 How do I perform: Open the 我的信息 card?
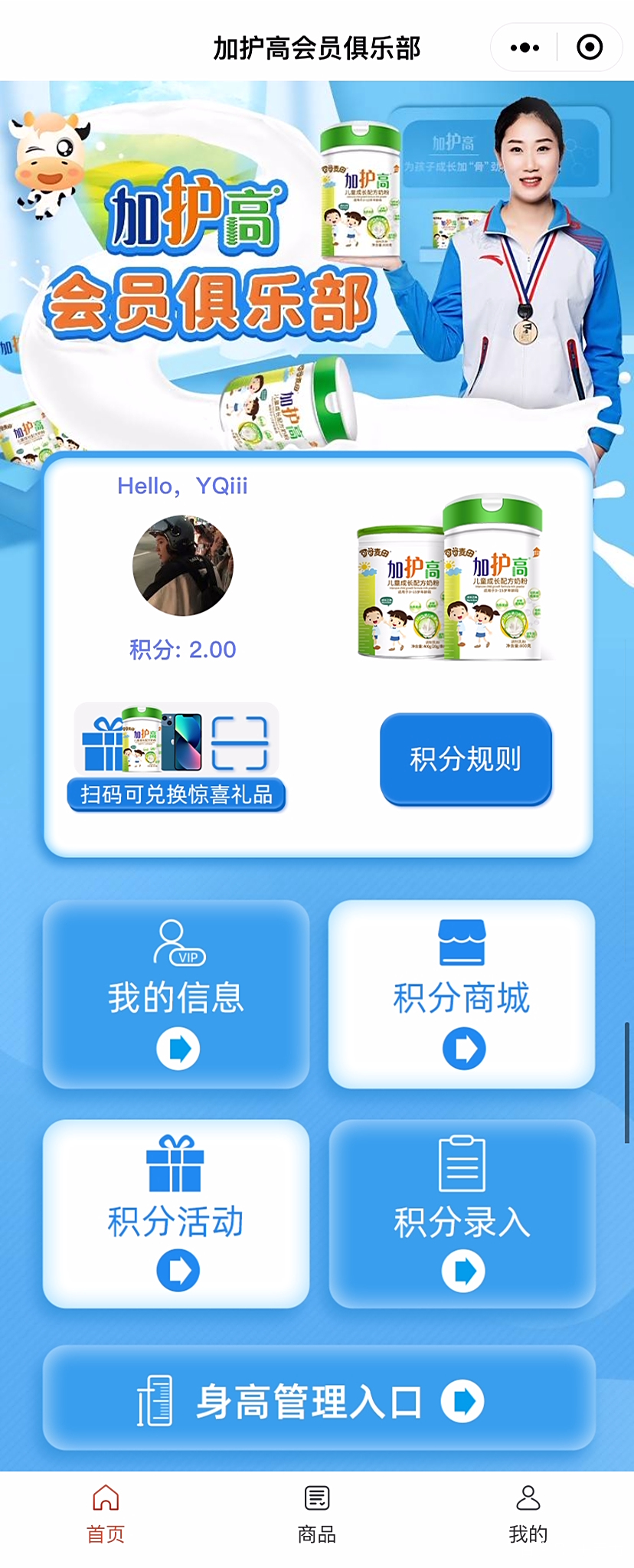[x=176, y=994]
